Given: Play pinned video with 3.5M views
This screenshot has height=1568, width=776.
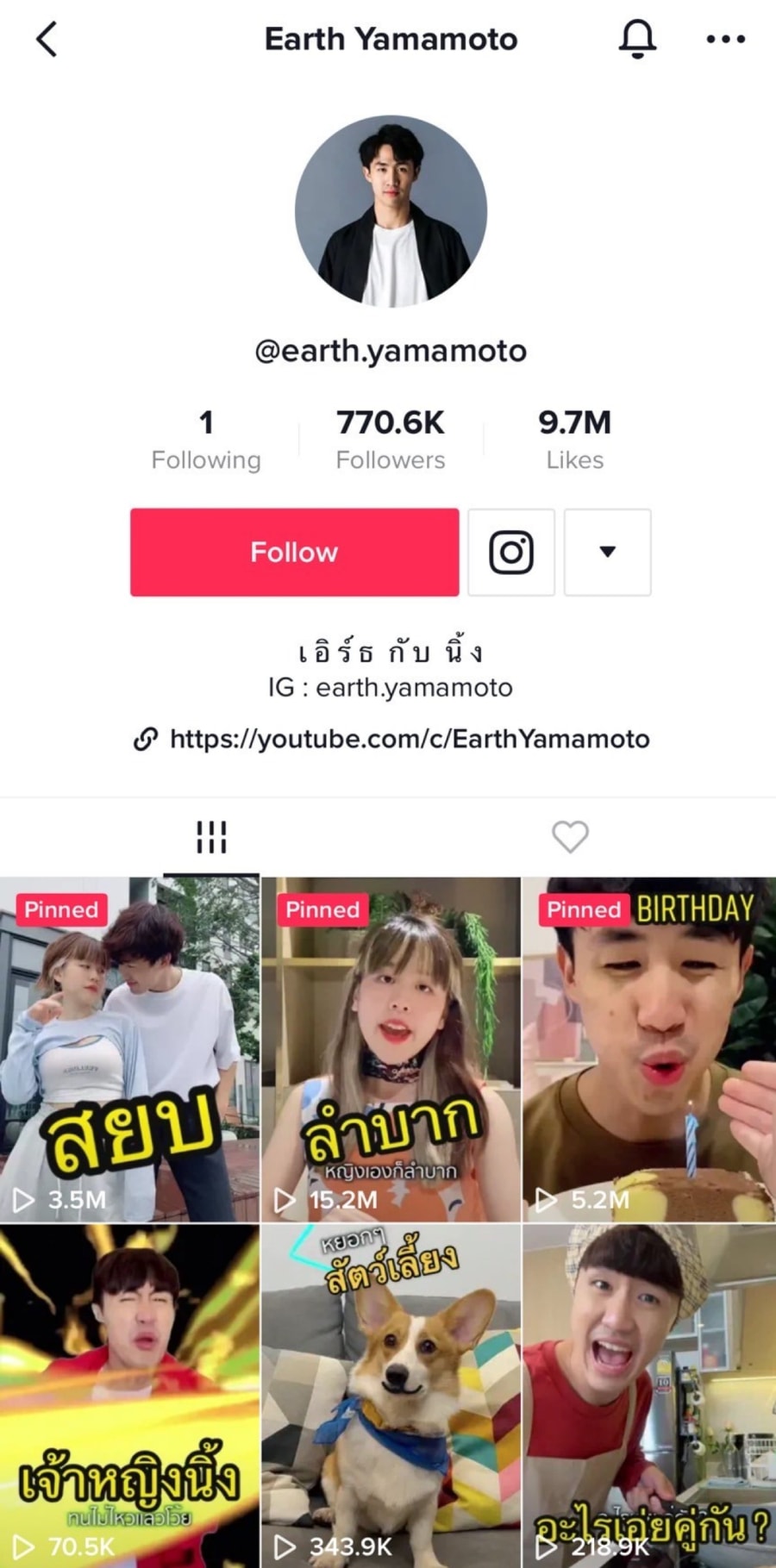Looking at the screenshot, I should pyautogui.click(x=129, y=1049).
